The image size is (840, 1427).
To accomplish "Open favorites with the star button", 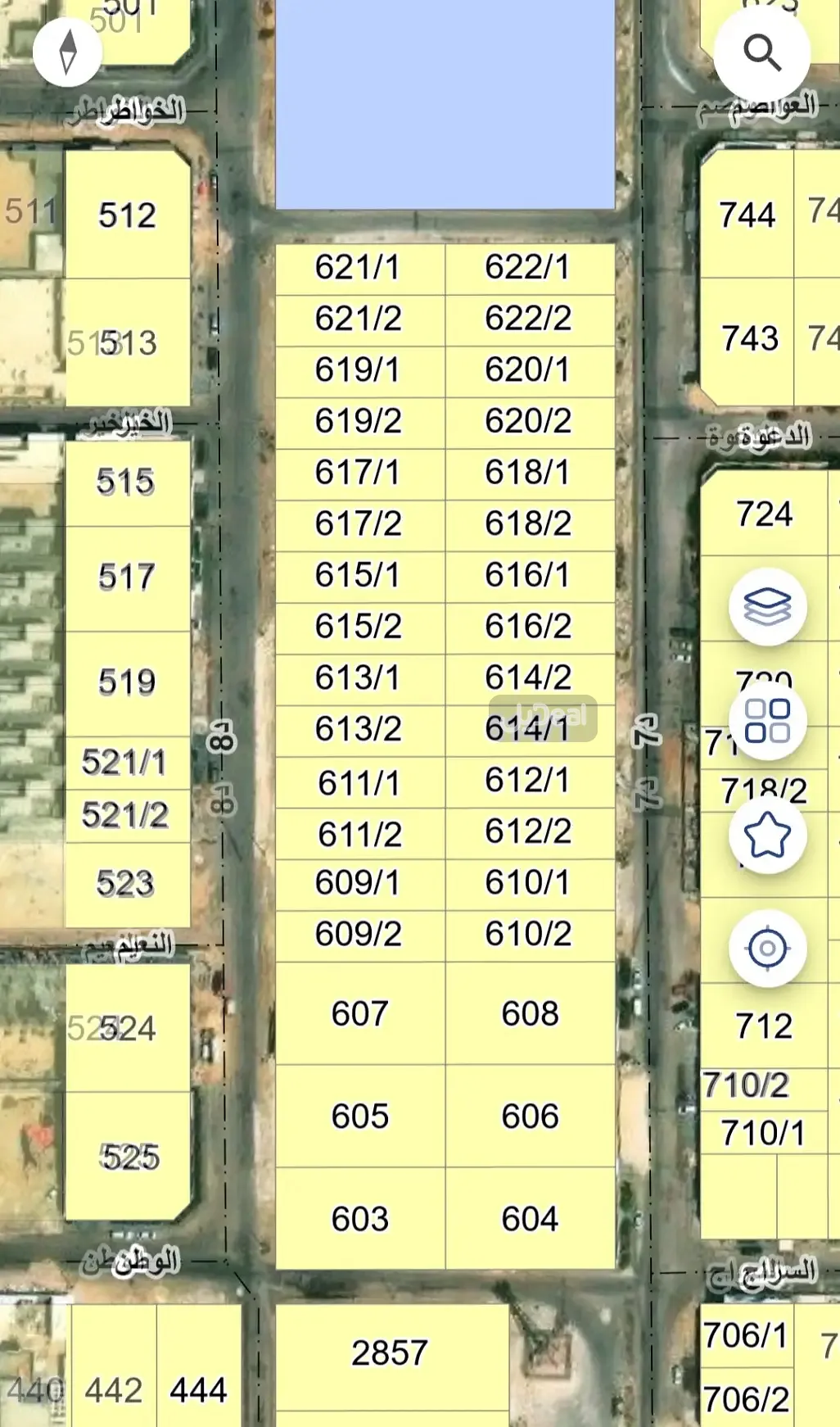I will click(x=767, y=836).
